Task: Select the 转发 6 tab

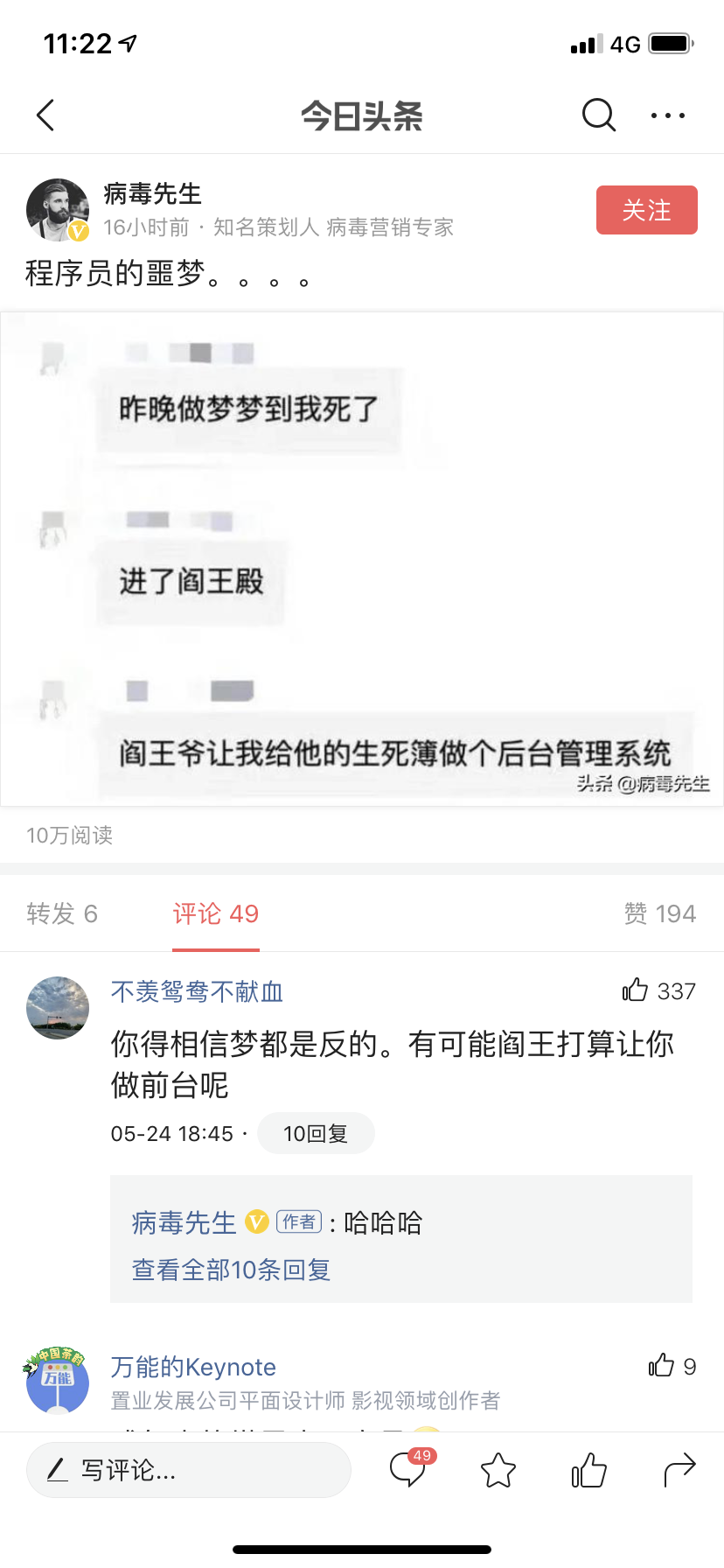Action: [x=61, y=913]
